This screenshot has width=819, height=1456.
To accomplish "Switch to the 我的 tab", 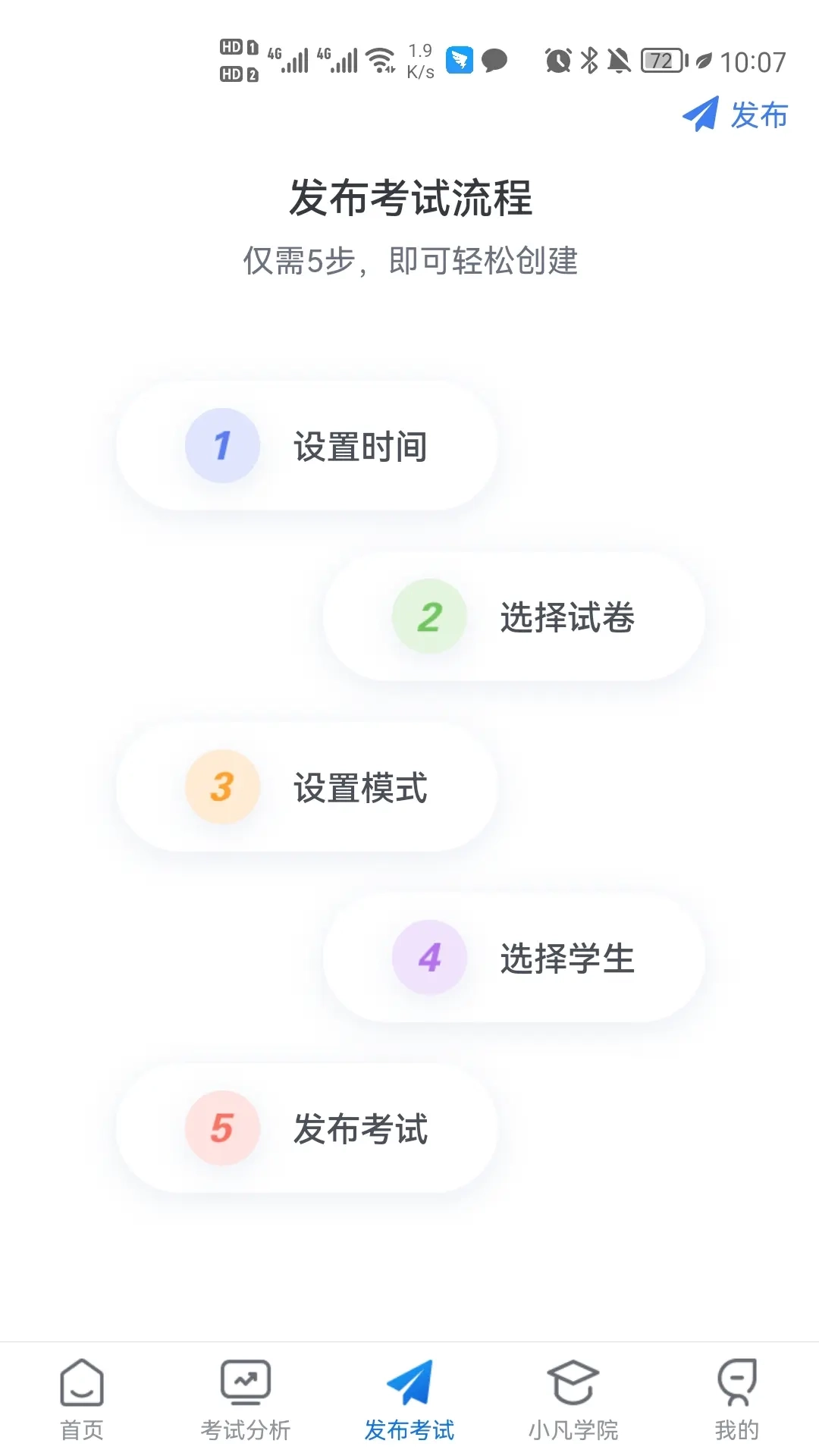I will tap(736, 1409).
